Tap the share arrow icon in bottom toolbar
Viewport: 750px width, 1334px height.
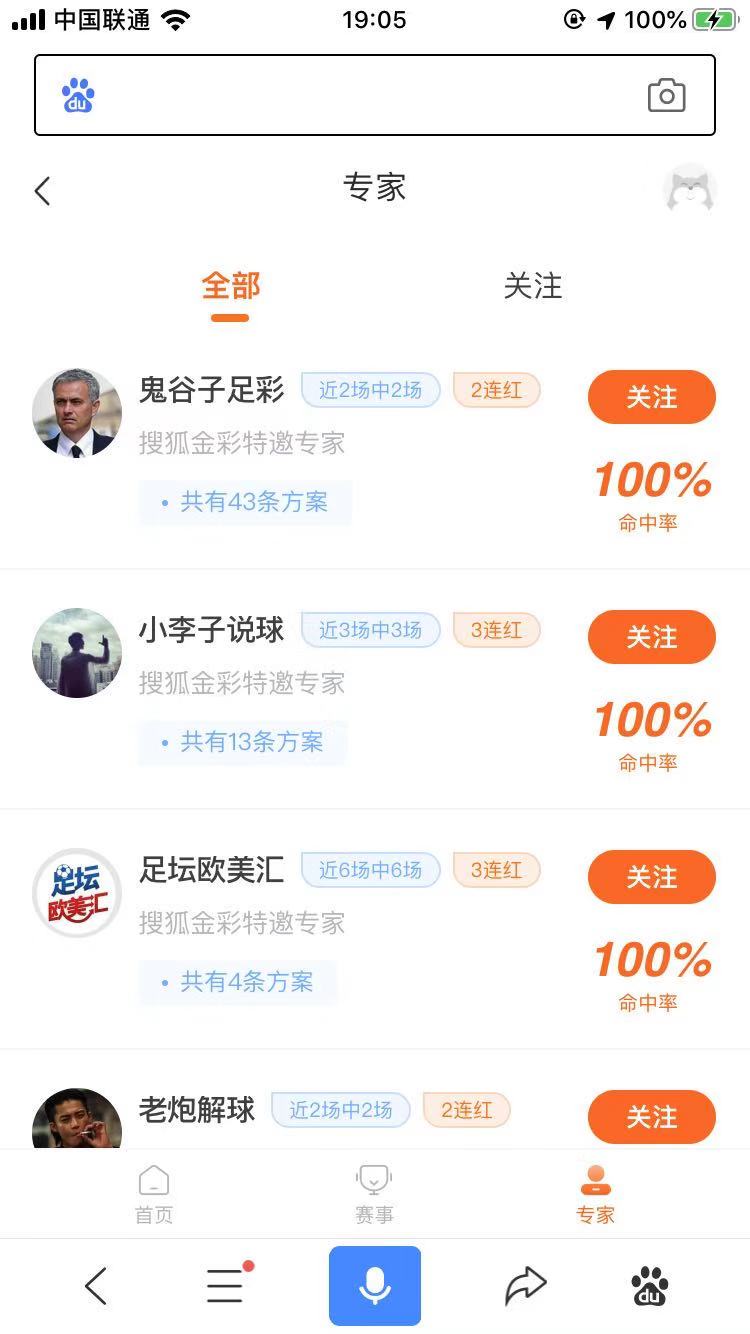(525, 1285)
